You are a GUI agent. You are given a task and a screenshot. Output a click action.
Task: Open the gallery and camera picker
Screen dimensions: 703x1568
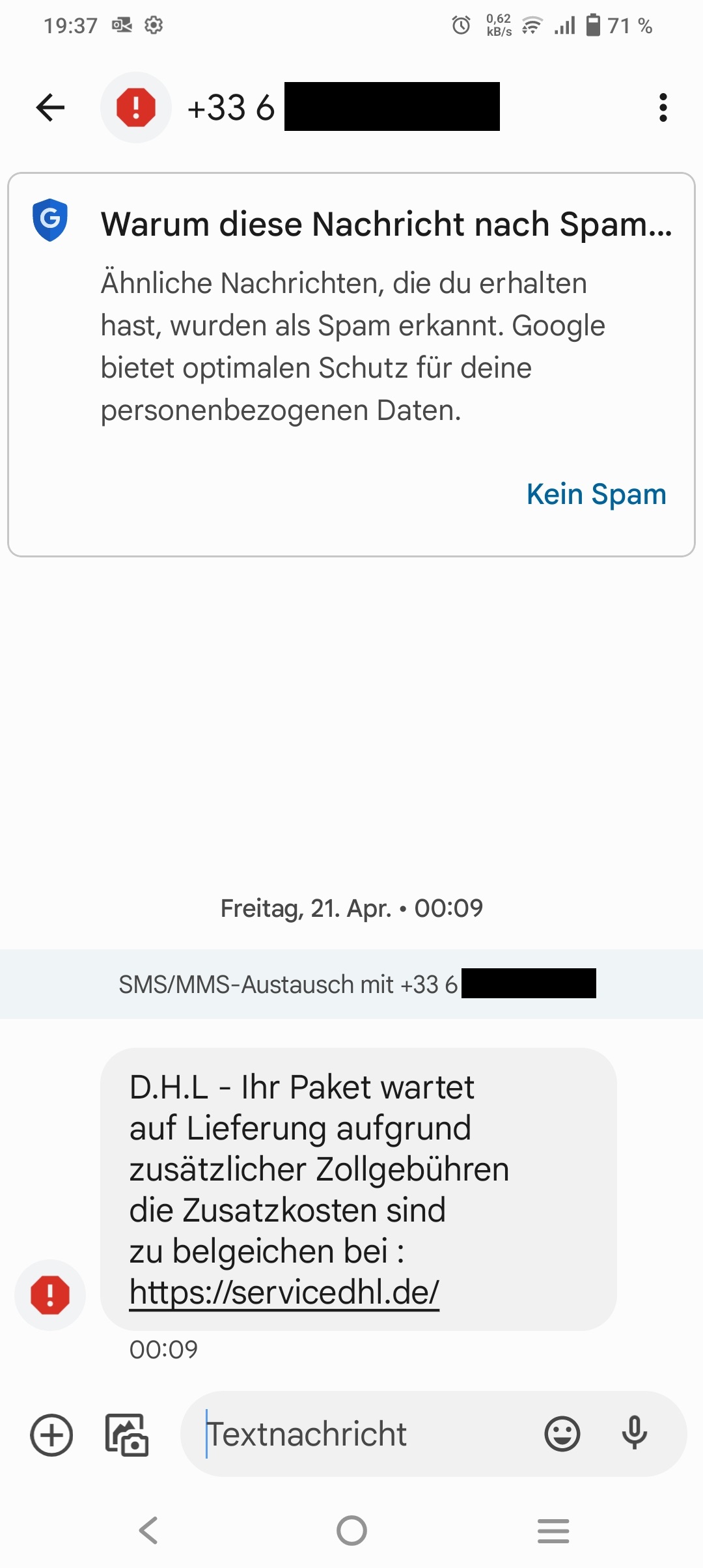pyautogui.click(x=127, y=1435)
